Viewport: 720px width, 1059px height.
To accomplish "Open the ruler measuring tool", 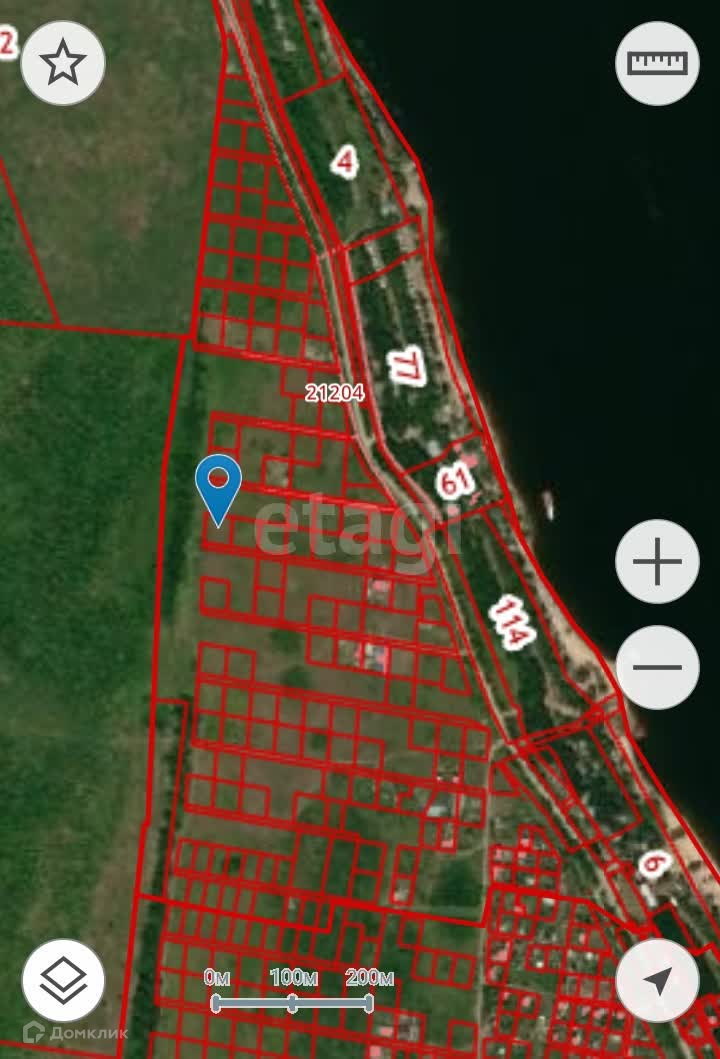I will [x=657, y=63].
